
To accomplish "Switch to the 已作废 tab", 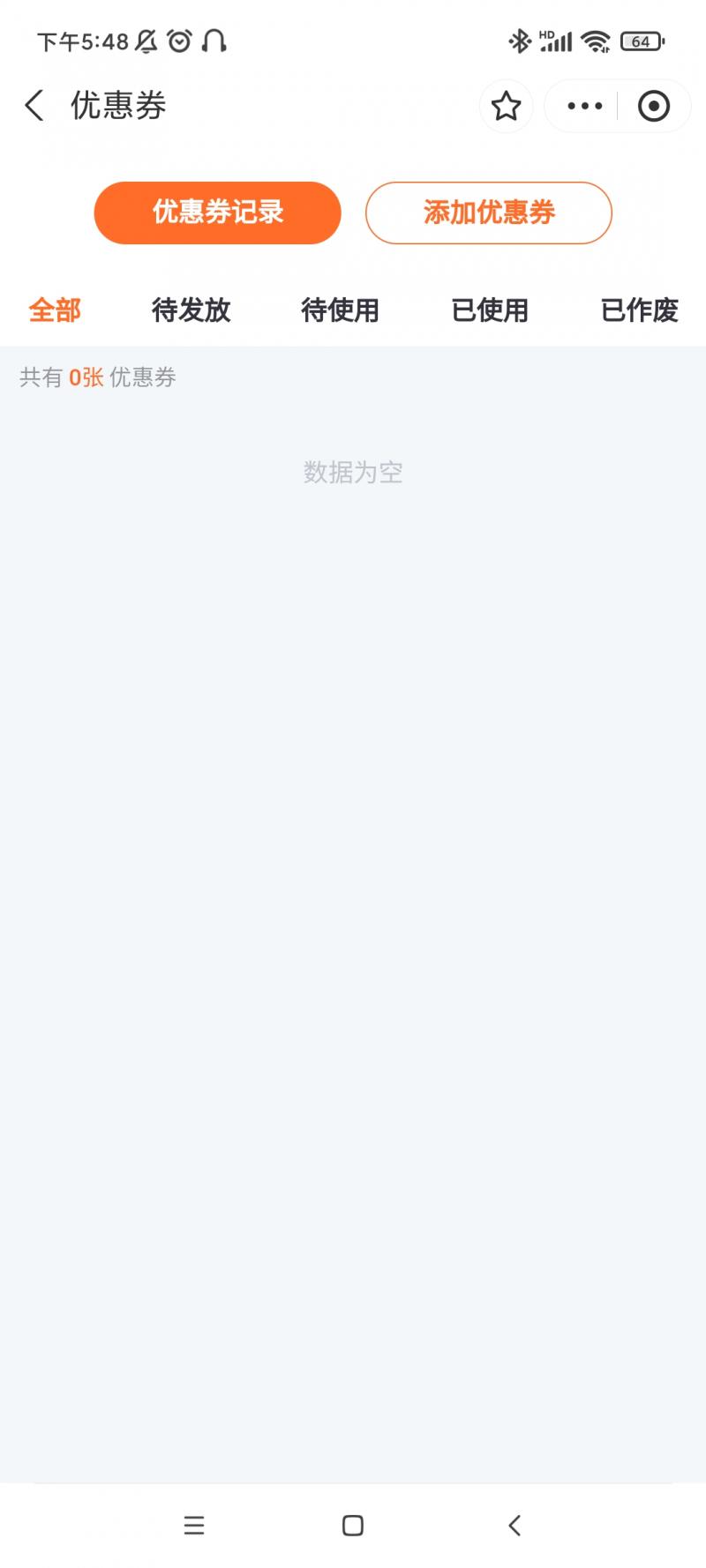I will (x=639, y=310).
